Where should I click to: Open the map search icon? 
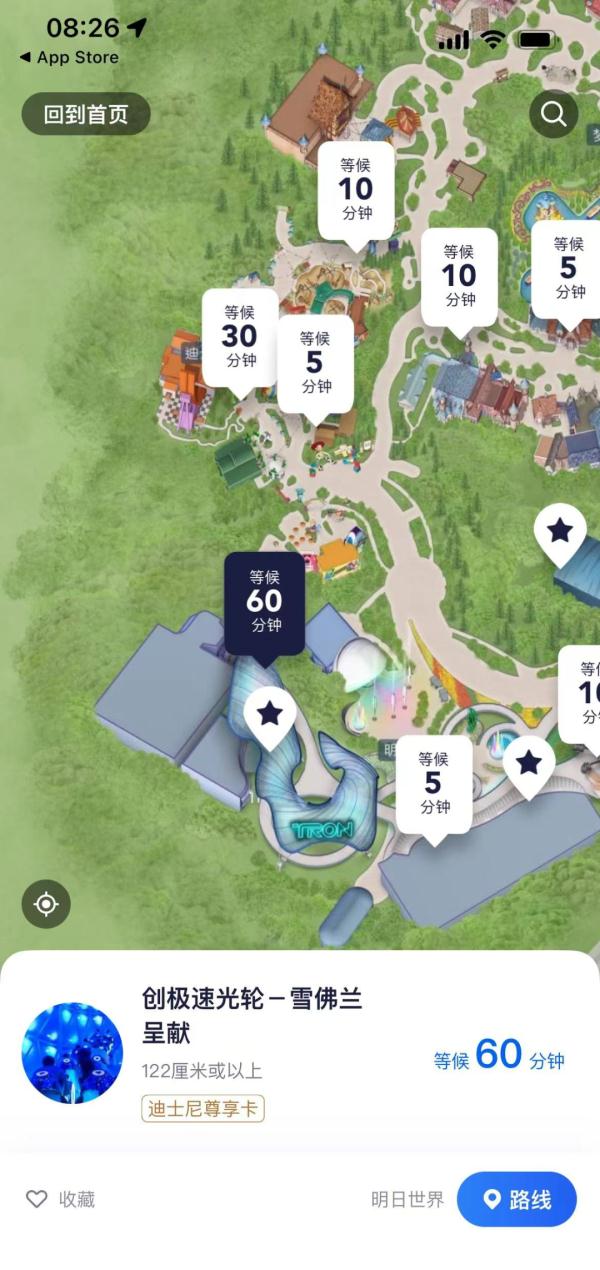click(x=553, y=114)
